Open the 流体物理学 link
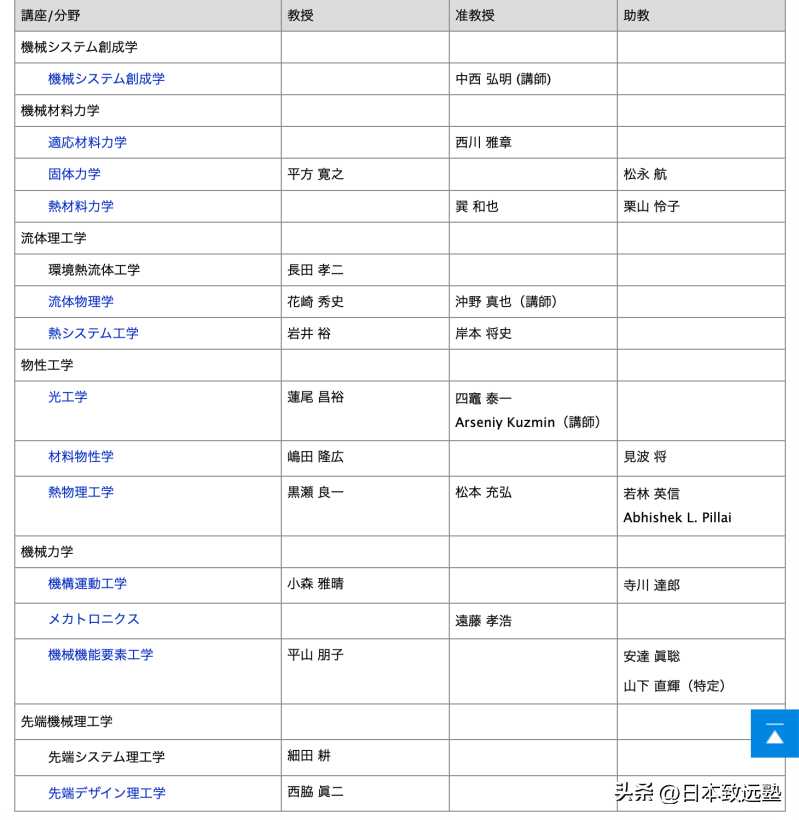The width and height of the screenshot is (799, 820). [x=81, y=302]
